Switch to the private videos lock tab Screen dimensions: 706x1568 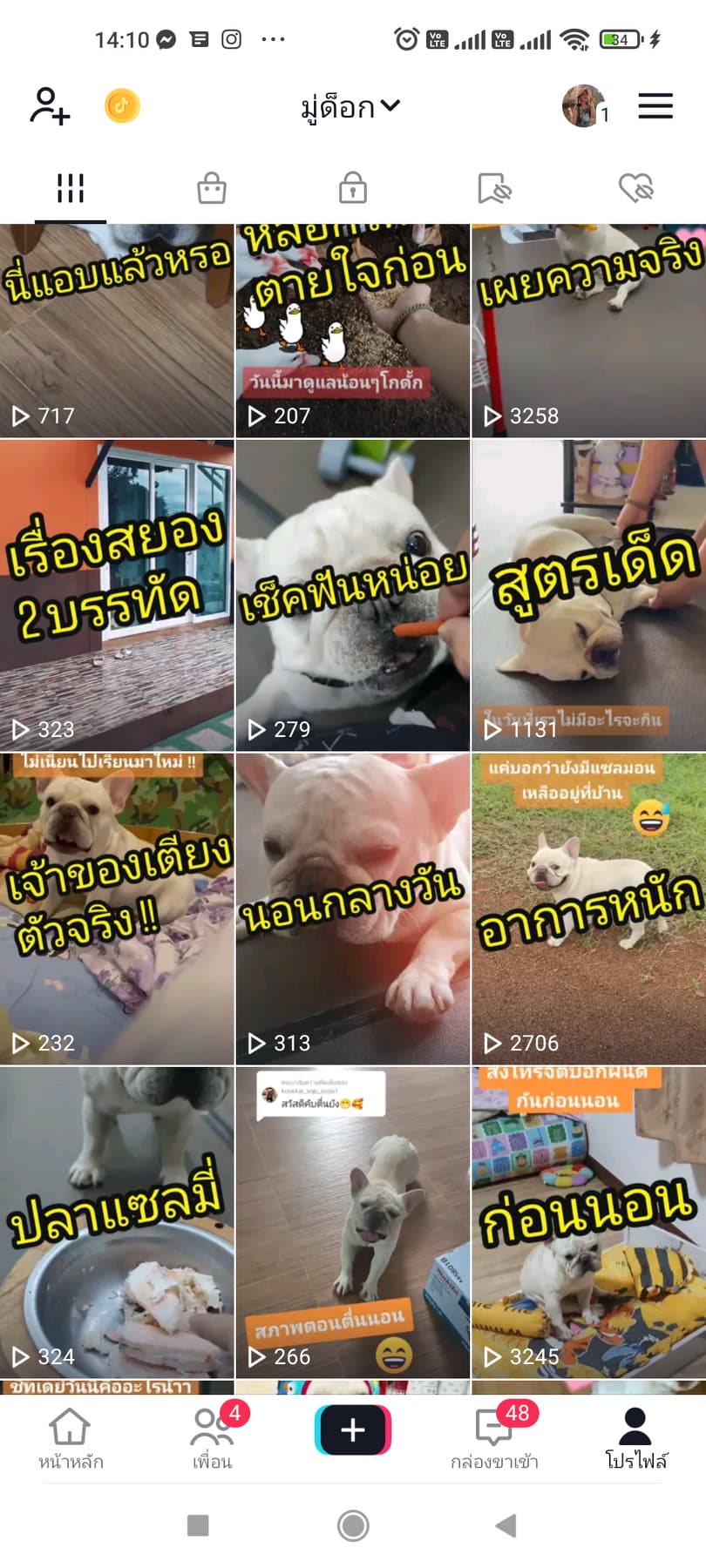(353, 187)
